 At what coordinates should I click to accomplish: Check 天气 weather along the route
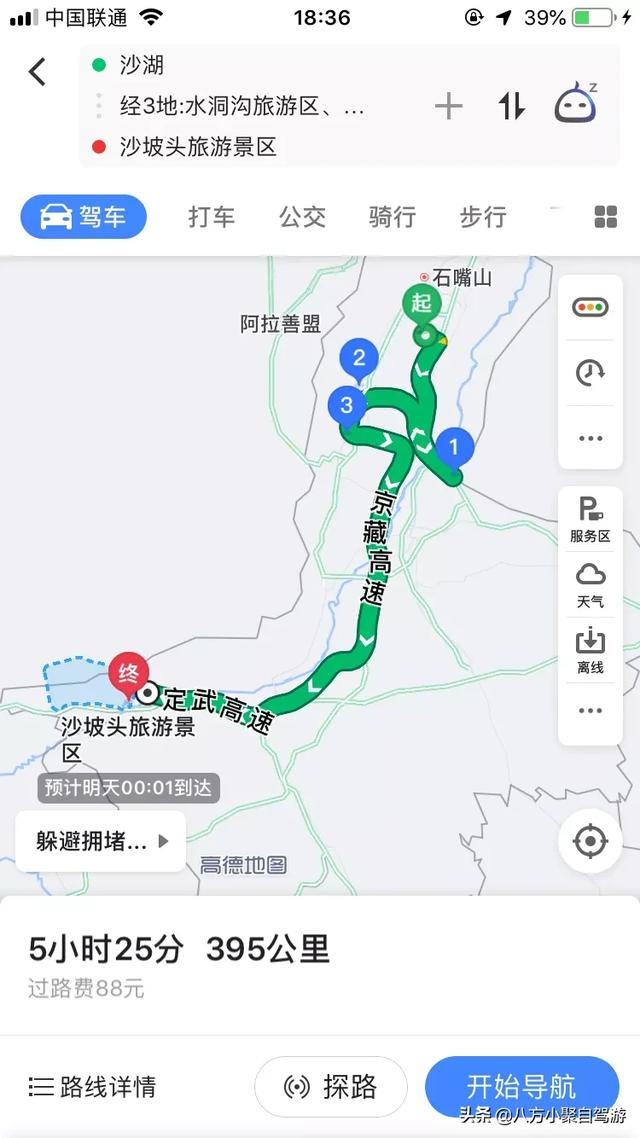point(590,585)
